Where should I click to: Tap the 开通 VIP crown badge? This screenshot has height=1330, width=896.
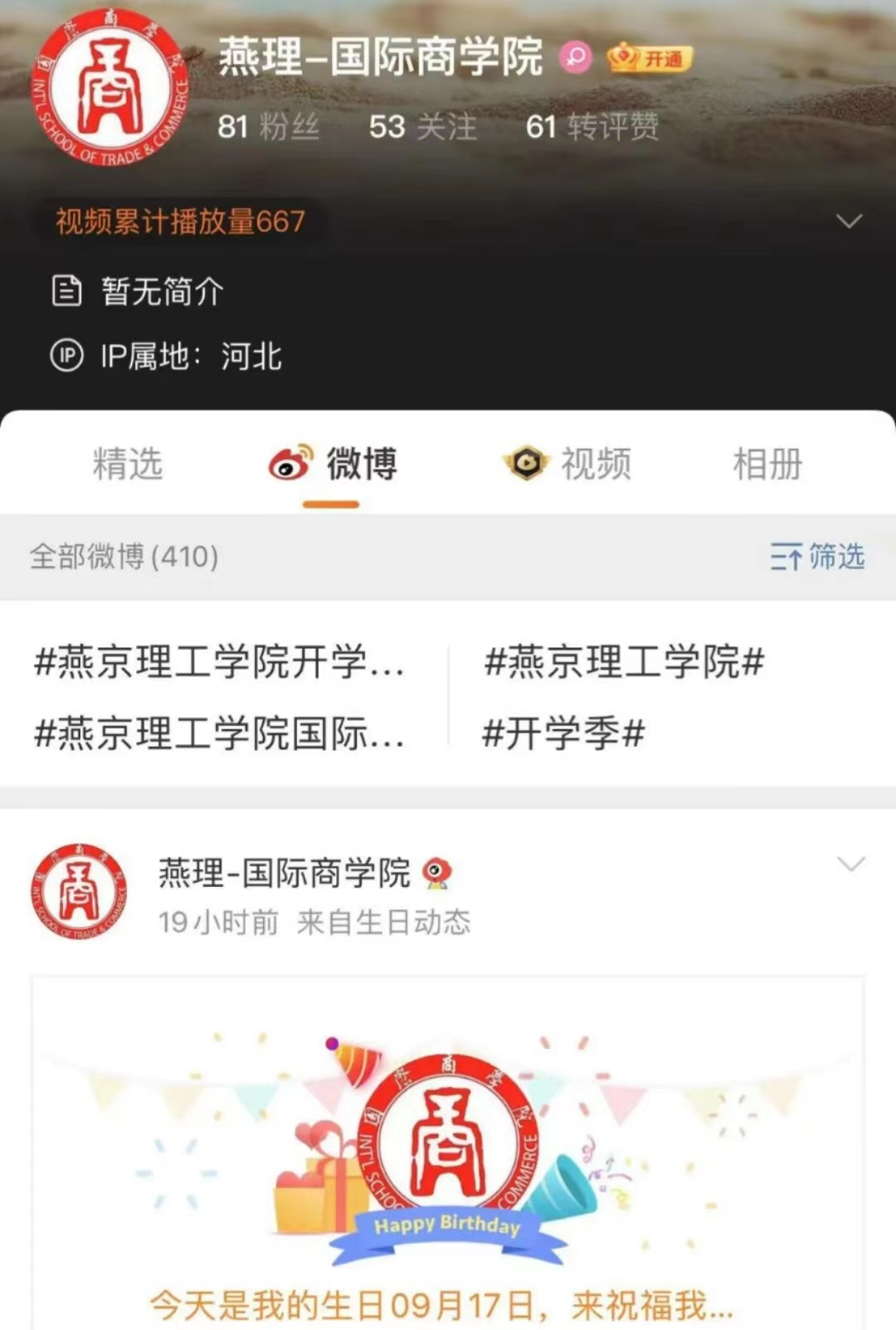point(650,58)
